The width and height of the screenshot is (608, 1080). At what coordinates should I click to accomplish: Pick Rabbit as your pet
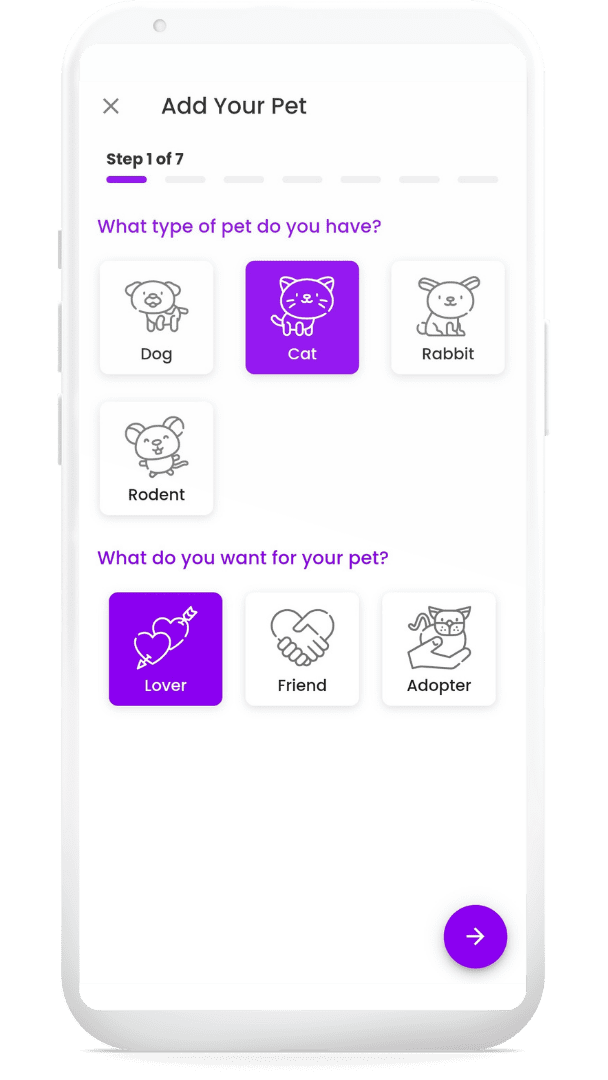(x=448, y=318)
